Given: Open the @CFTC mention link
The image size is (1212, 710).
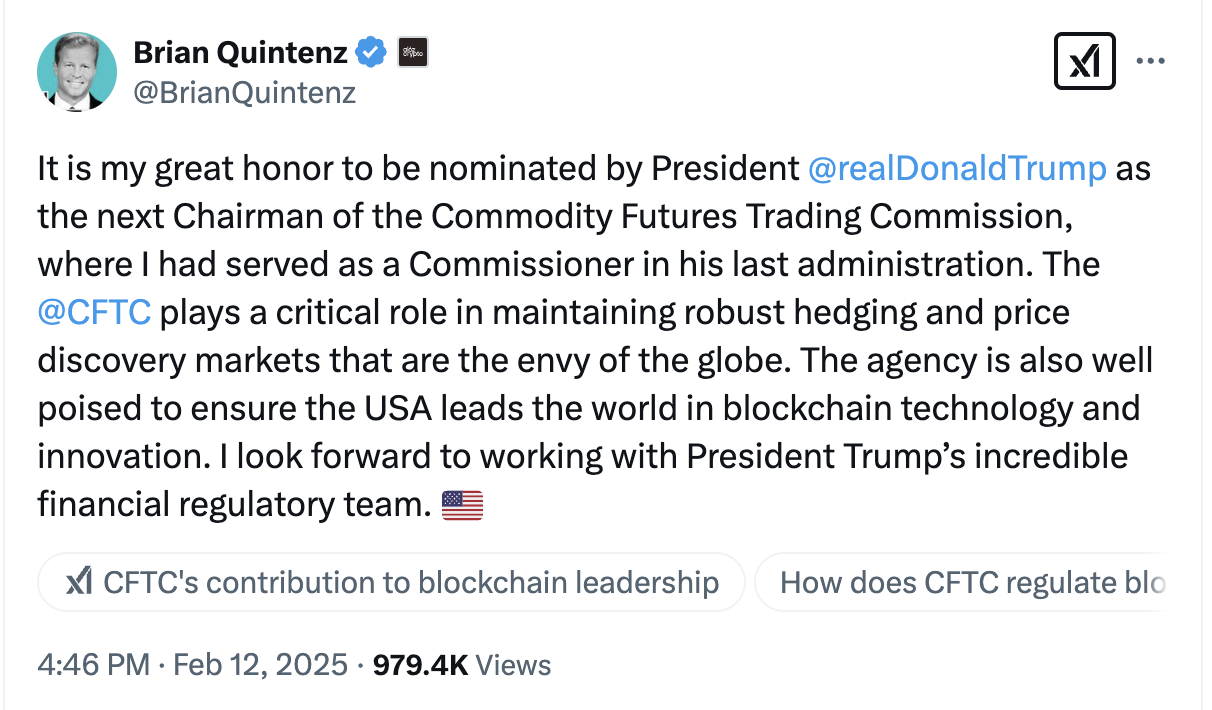Looking at the screenshot, I should [x=94, y=313].
